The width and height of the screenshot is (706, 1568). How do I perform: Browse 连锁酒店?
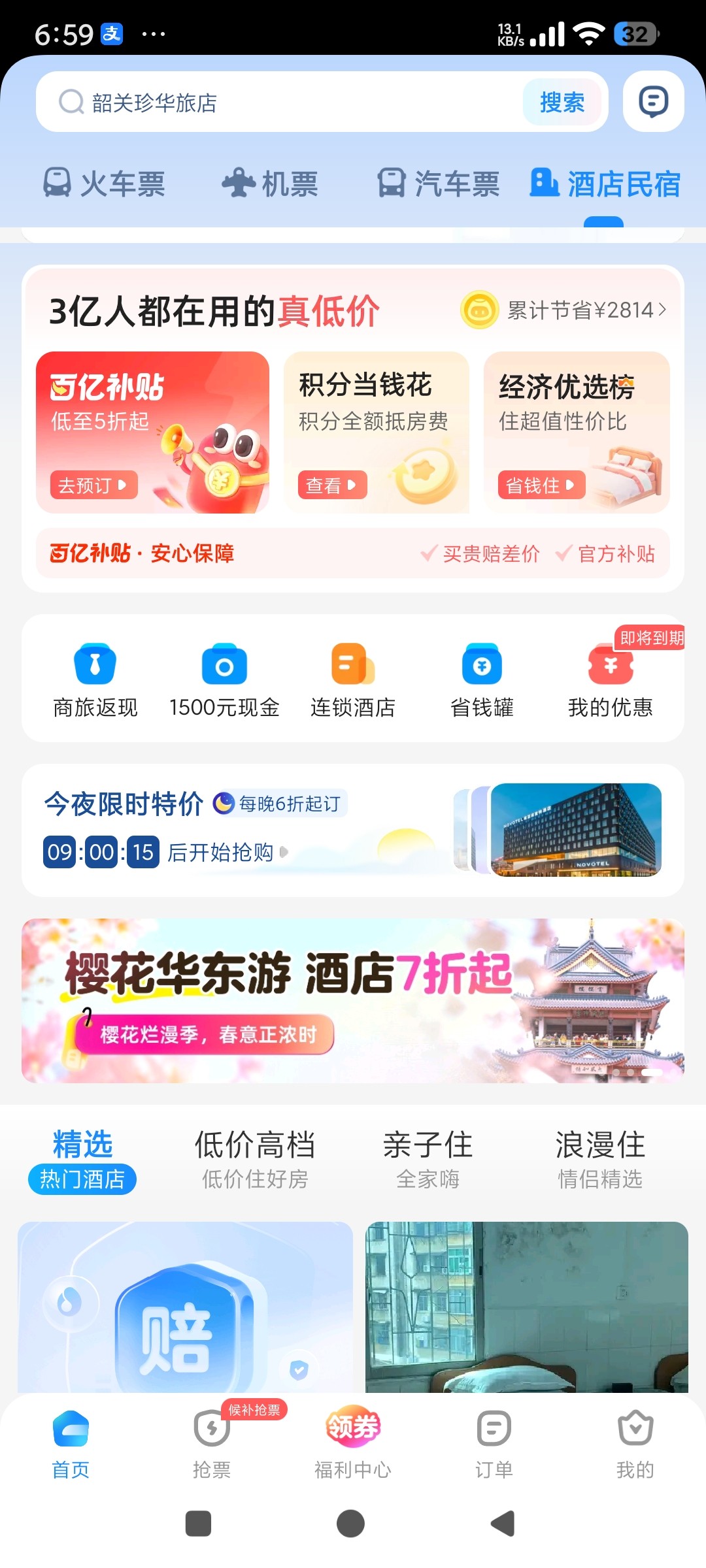click(x=353, y=679)
